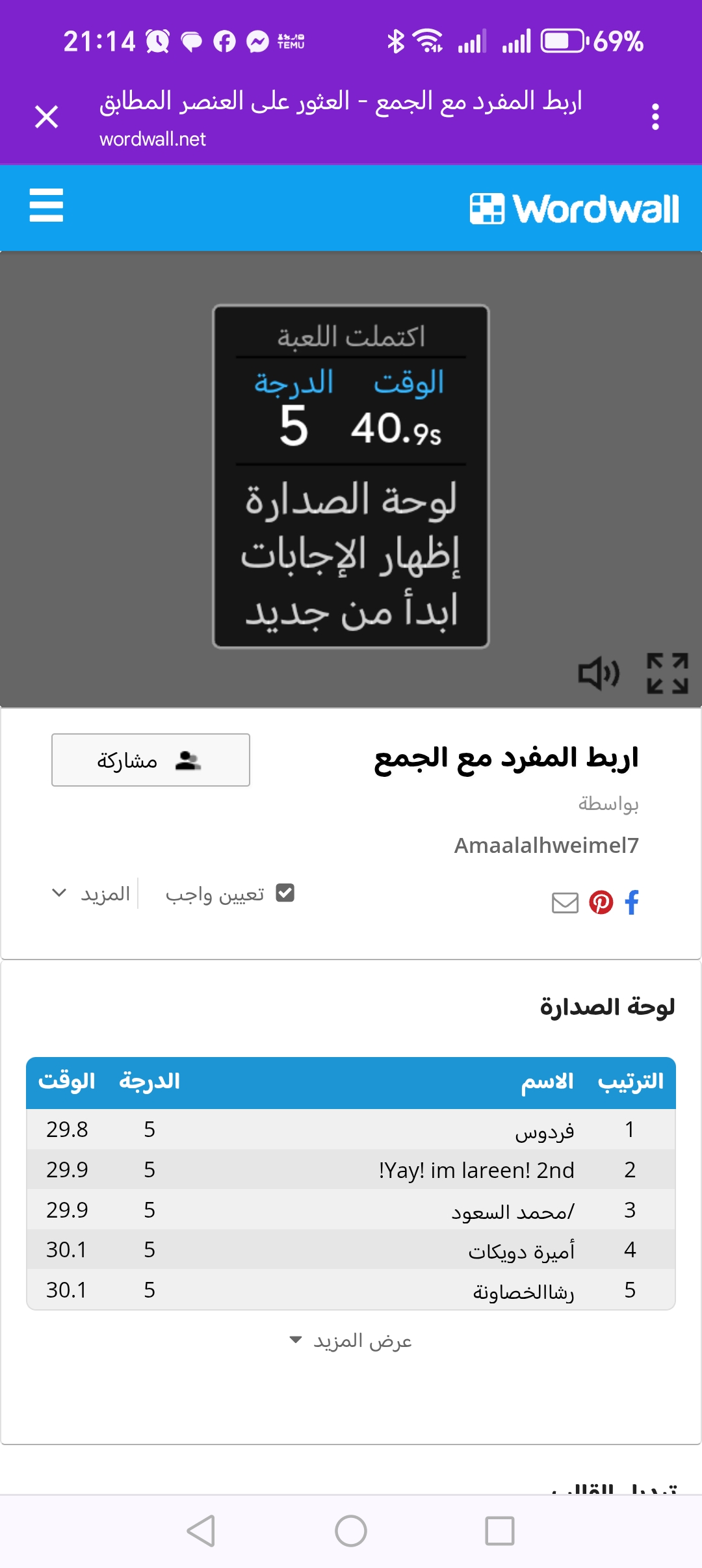The width and height of the screenshot is (702, 1568).
Task: Share the activity on Facebook
Action: point(632,902)
